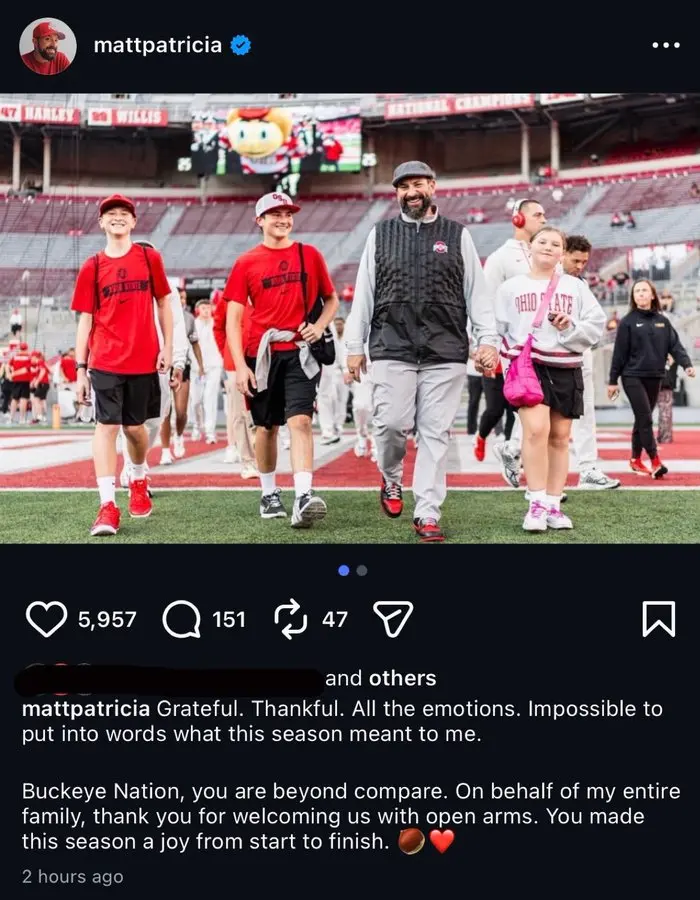Image resolution: width=700 pixels, height=900 pixels.
Task: Tap mattpatricia in the caption
Action: pos(85,709)
